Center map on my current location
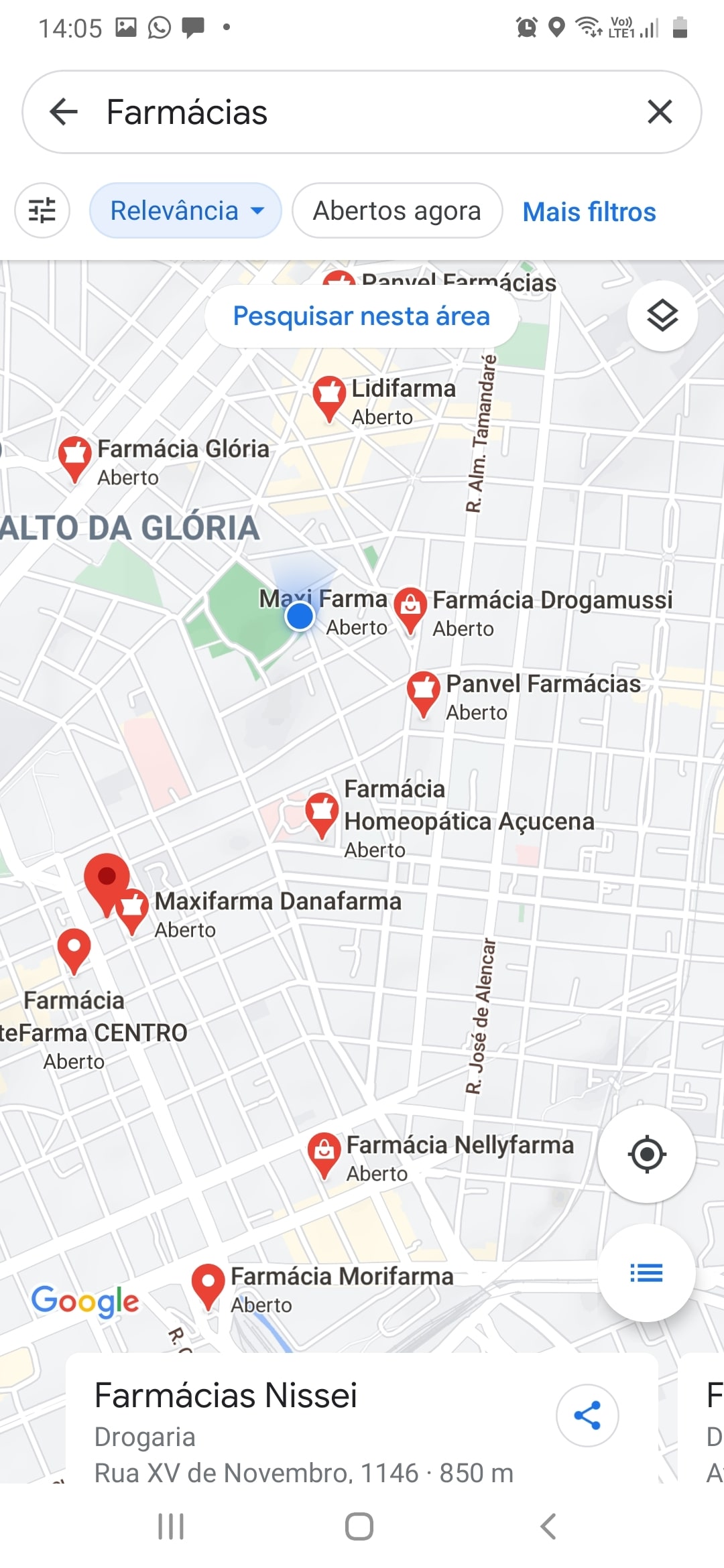 click(x=646, y=1154)
